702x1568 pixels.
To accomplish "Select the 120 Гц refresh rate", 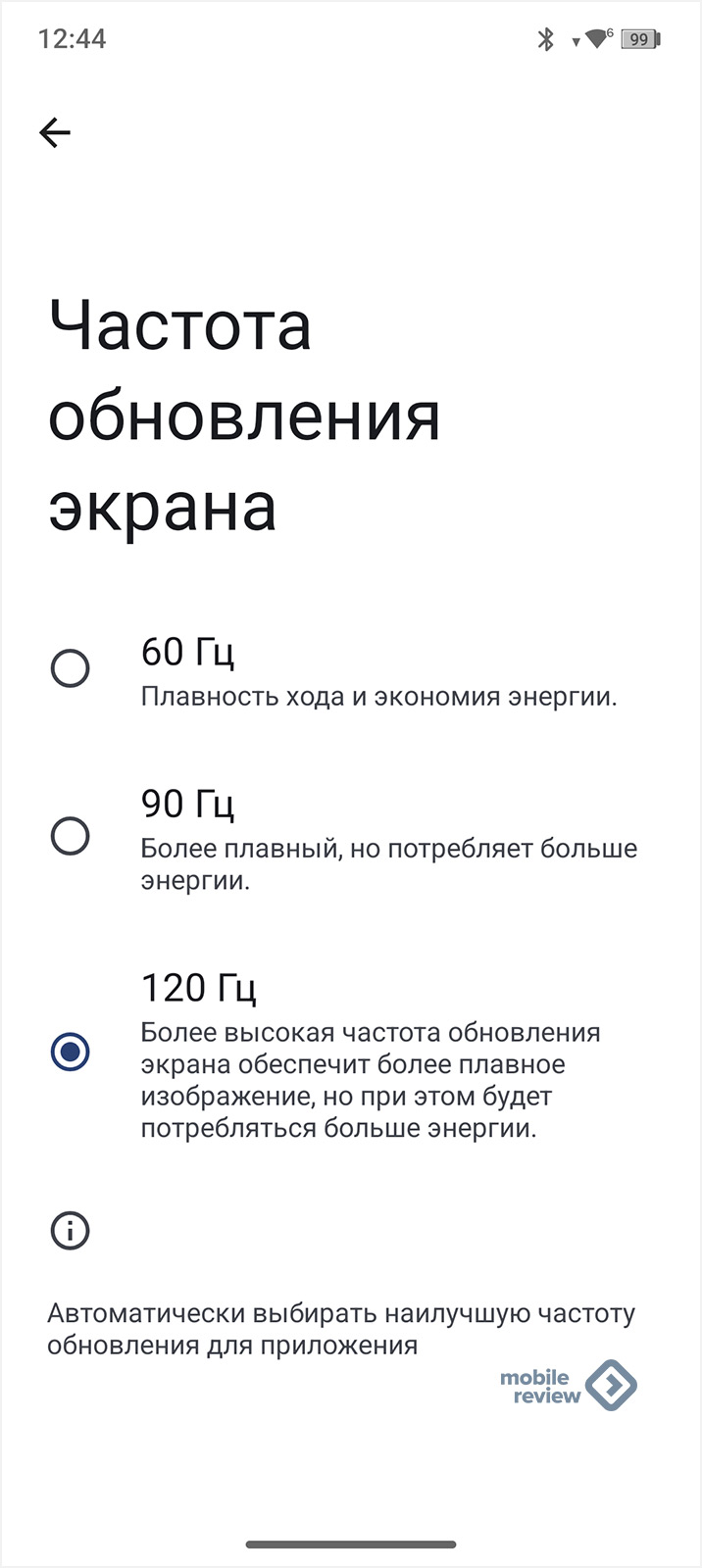I will click(71, 1052).
